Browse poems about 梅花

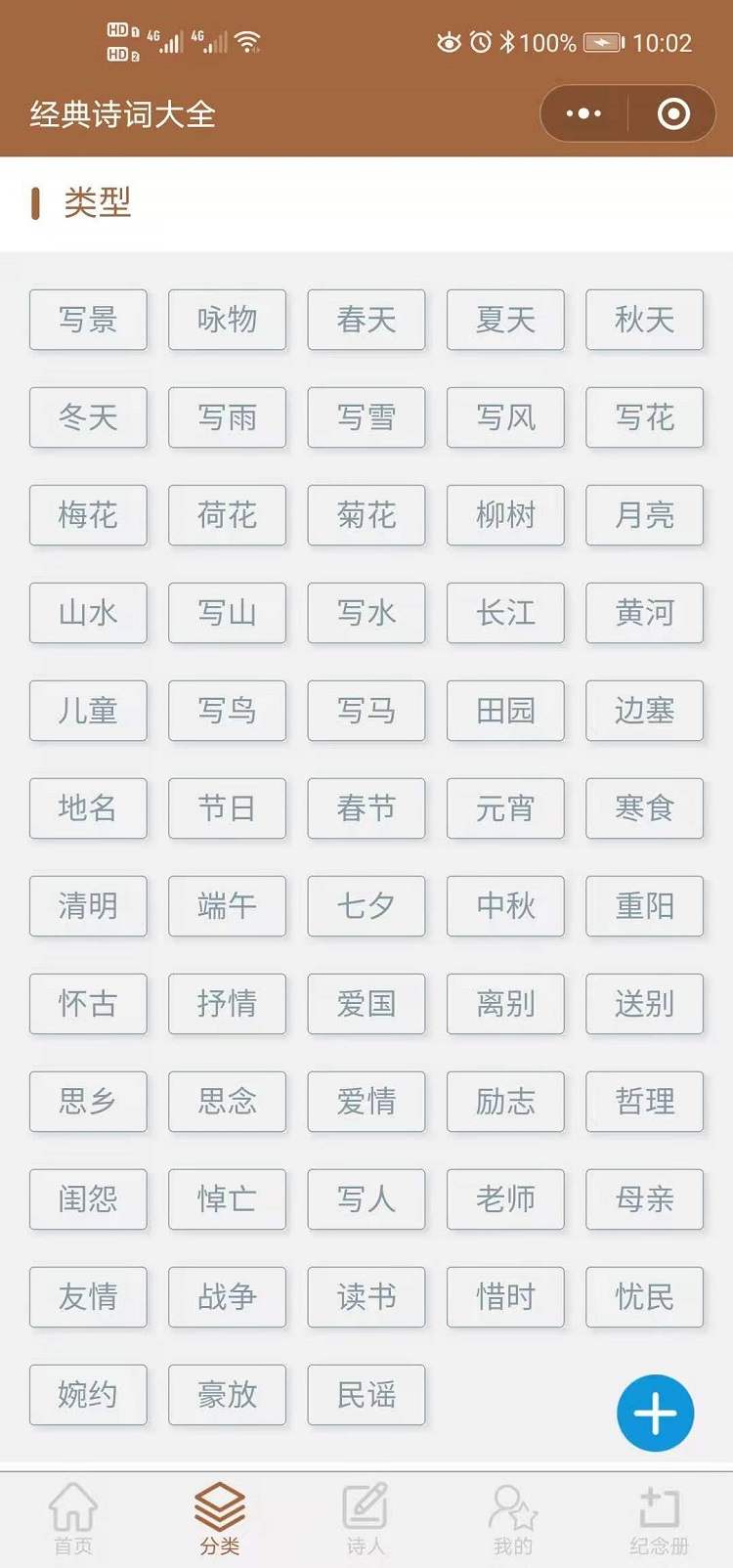coord(88,515)
